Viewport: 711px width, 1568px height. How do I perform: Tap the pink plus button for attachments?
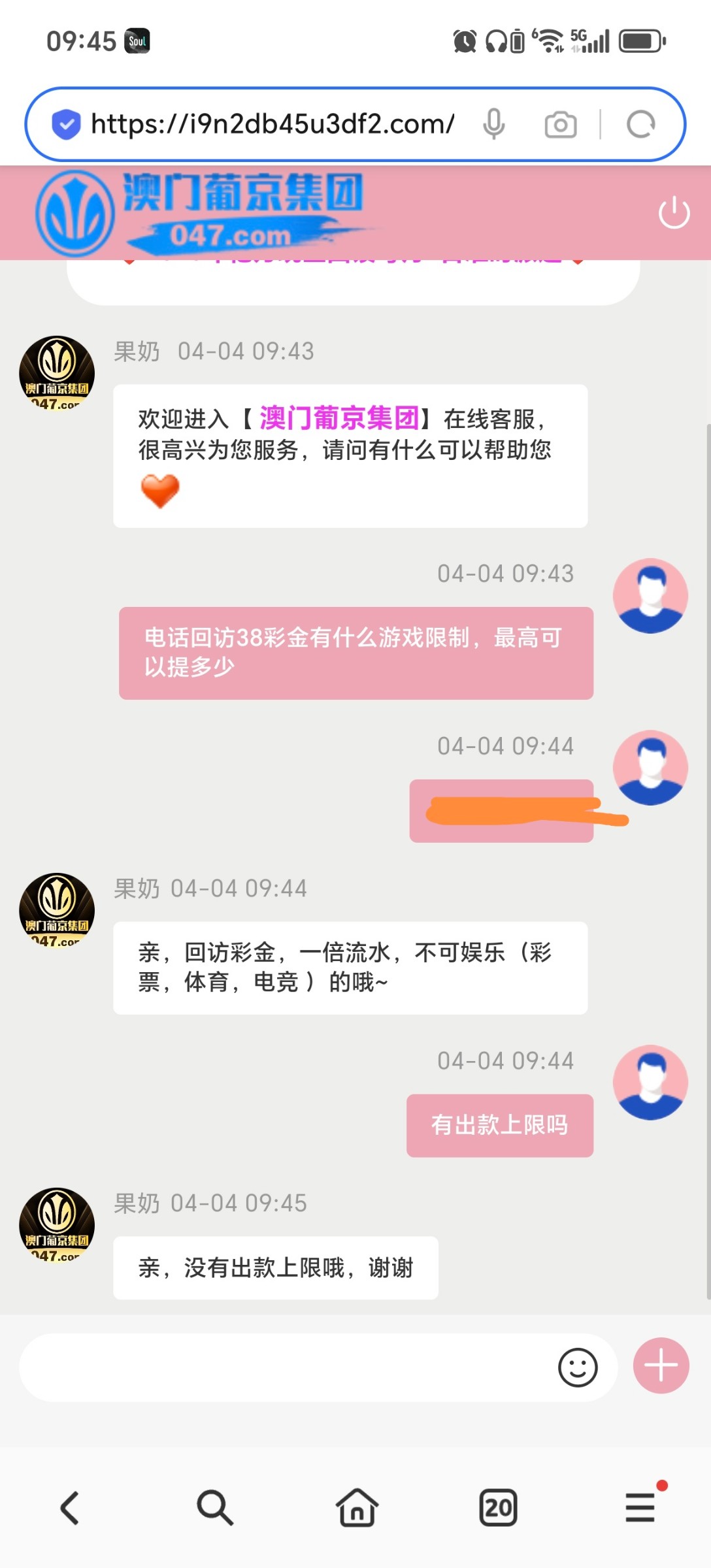pos(661,1365)
